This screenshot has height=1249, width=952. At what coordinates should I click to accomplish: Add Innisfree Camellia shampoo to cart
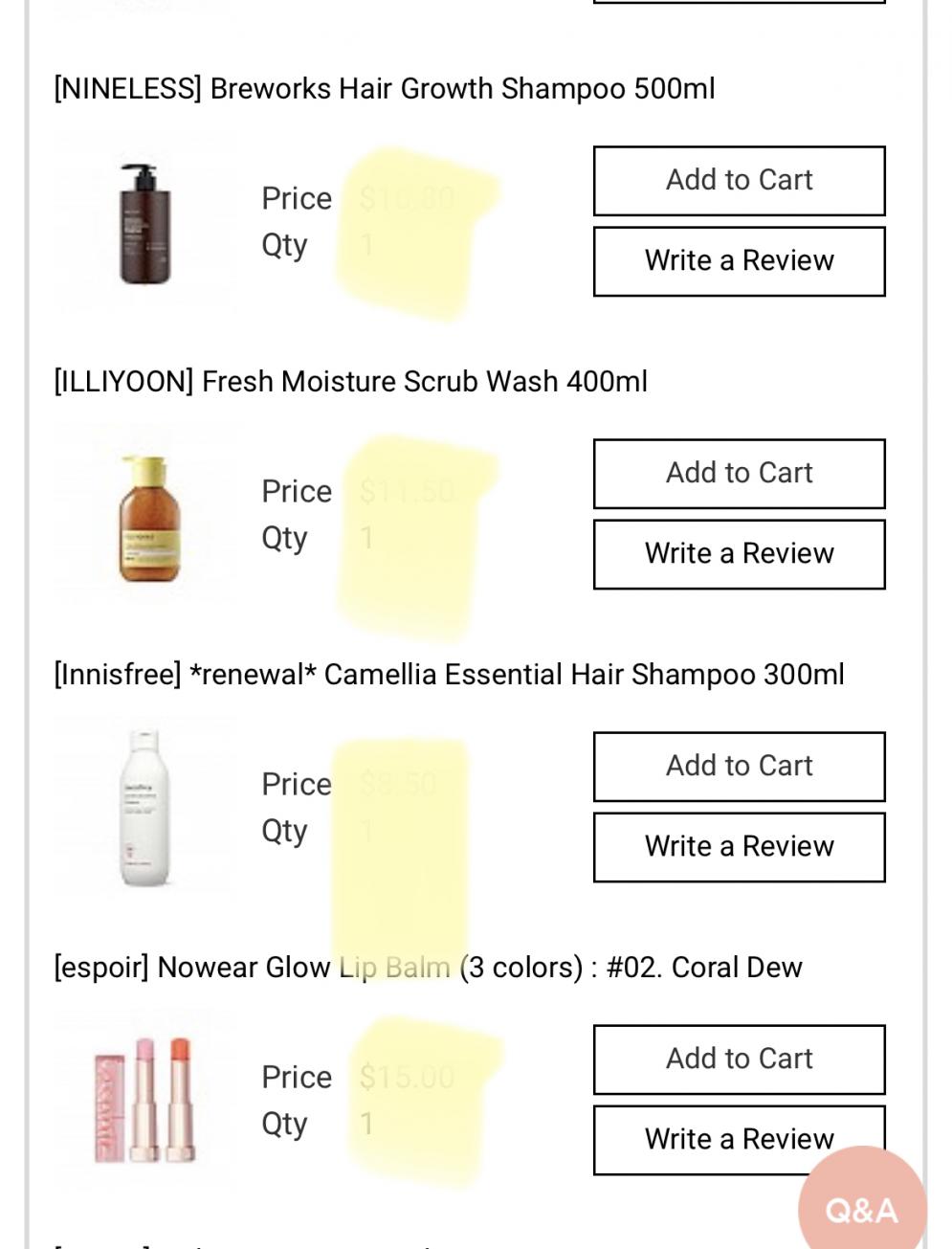[739, 767]
